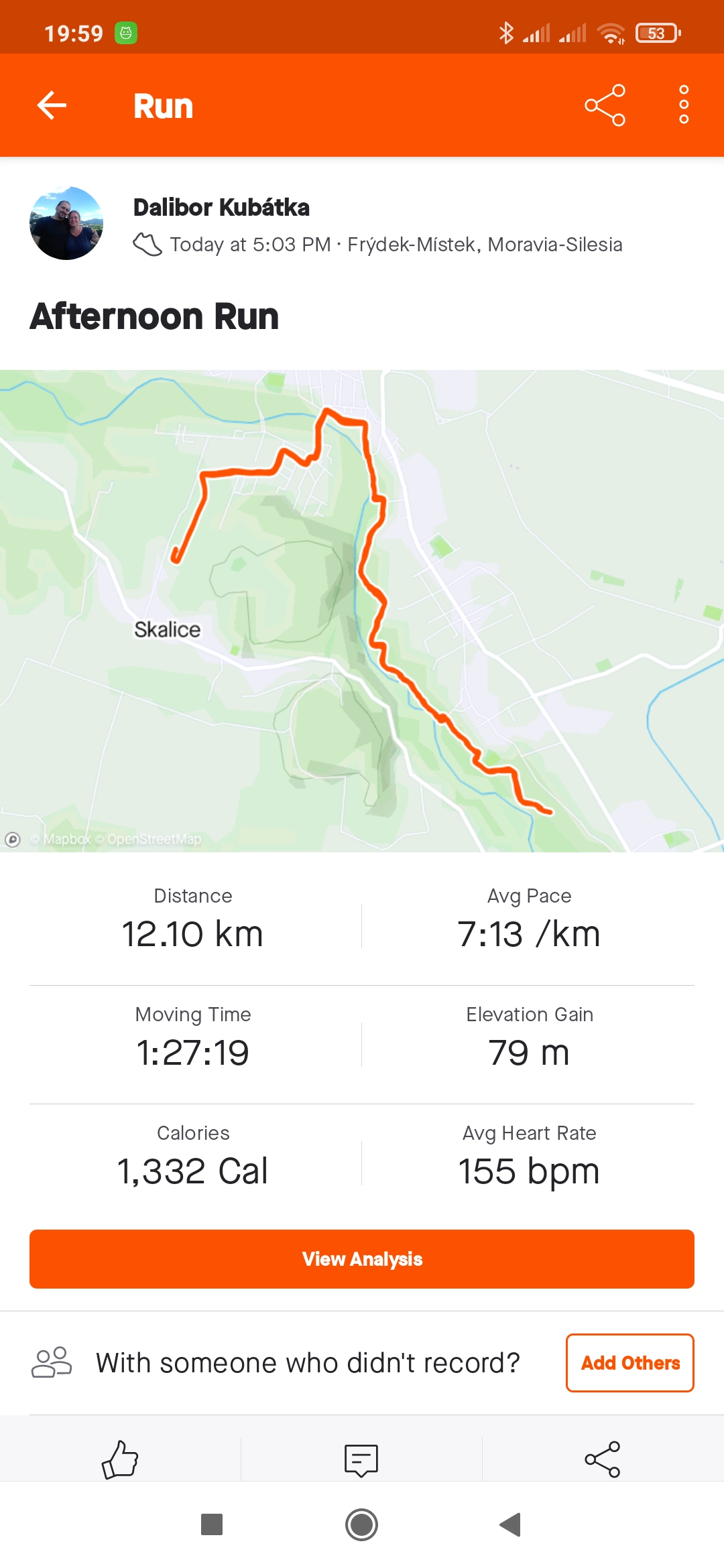Give kudos with the thumbs-up icon

[120, 1459]
